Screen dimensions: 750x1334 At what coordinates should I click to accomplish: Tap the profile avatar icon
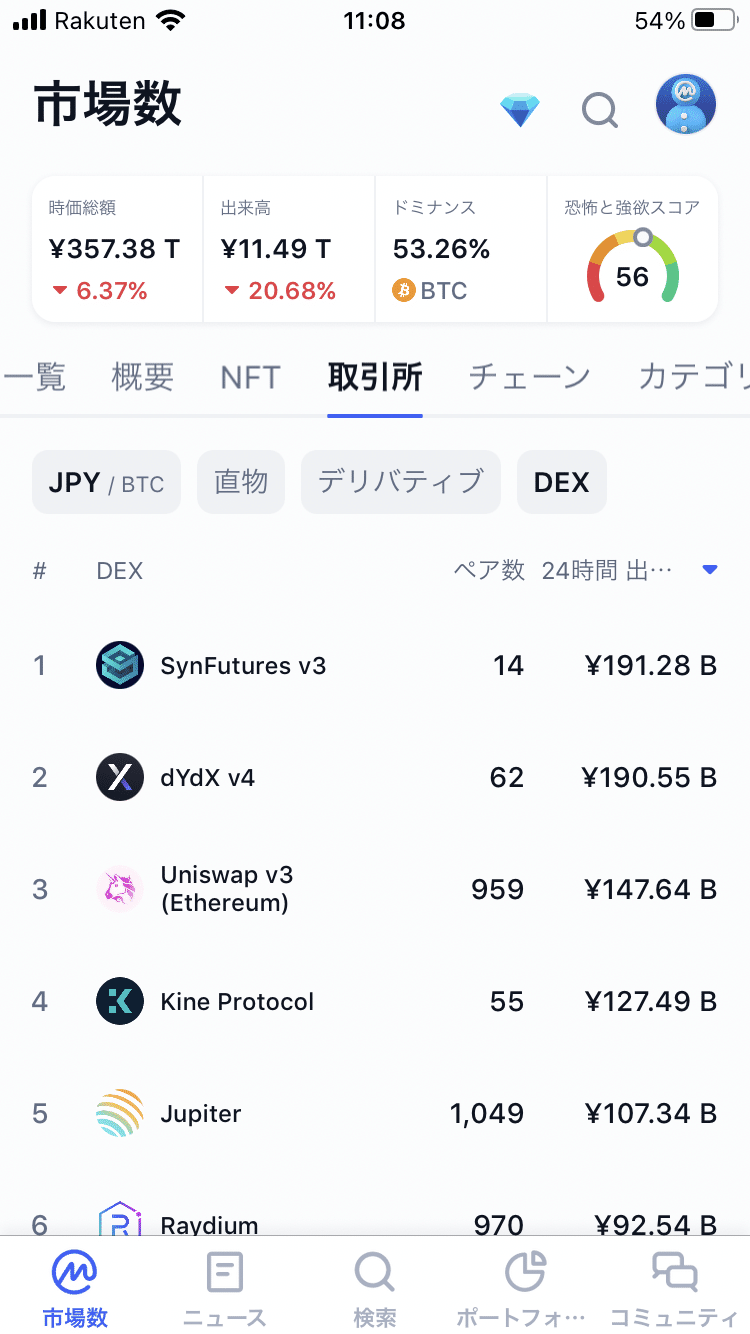[685, 104]
